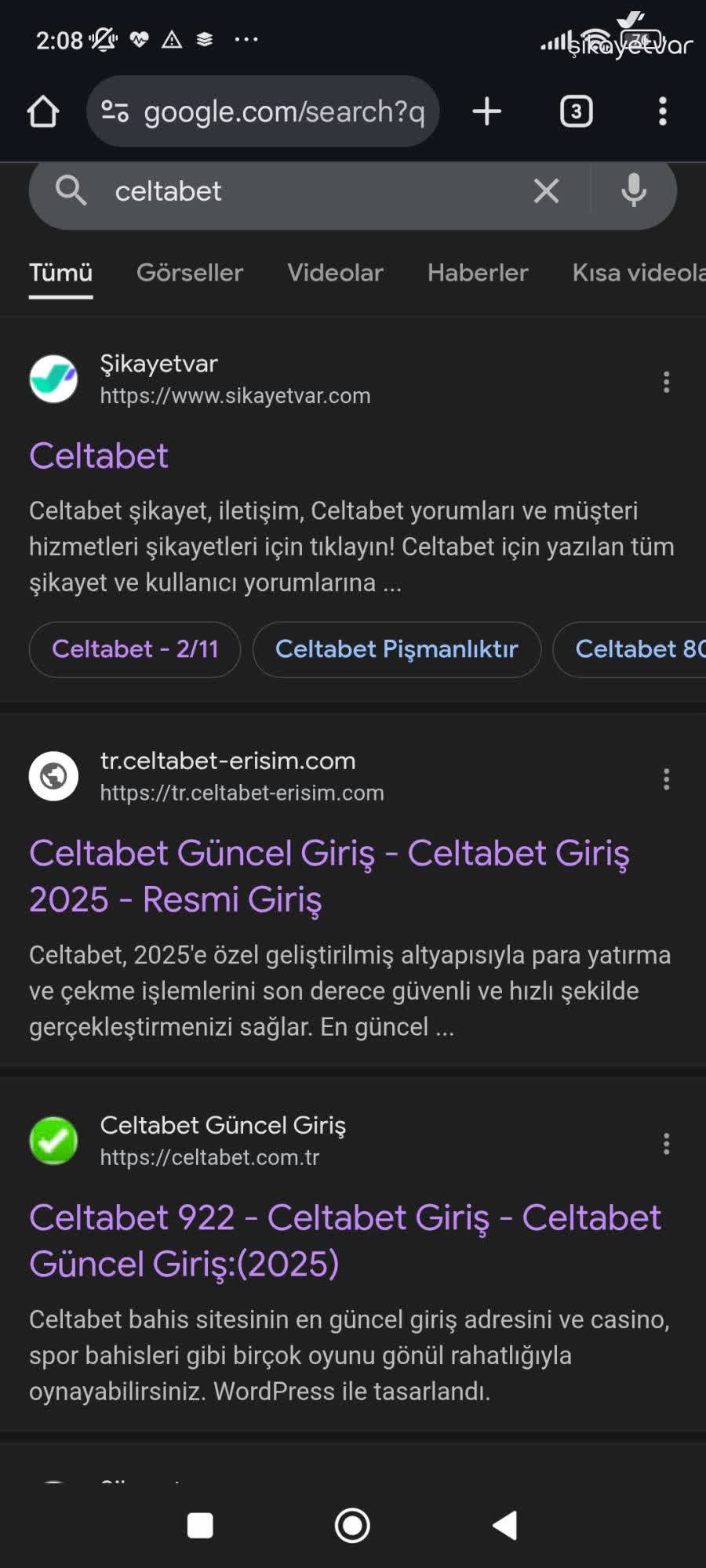Open the Celtabet result on Şikayetvar

(99, 456)
